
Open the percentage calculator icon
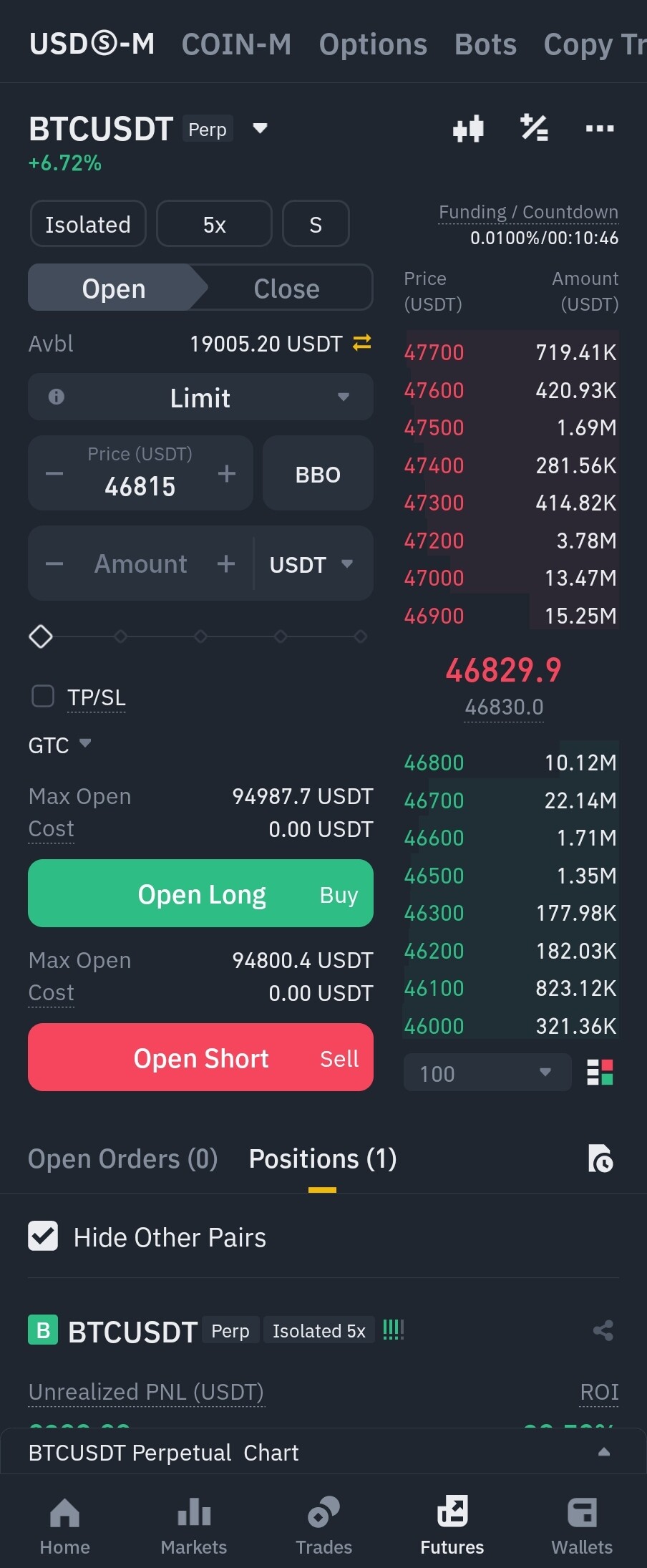coord(534,128)
